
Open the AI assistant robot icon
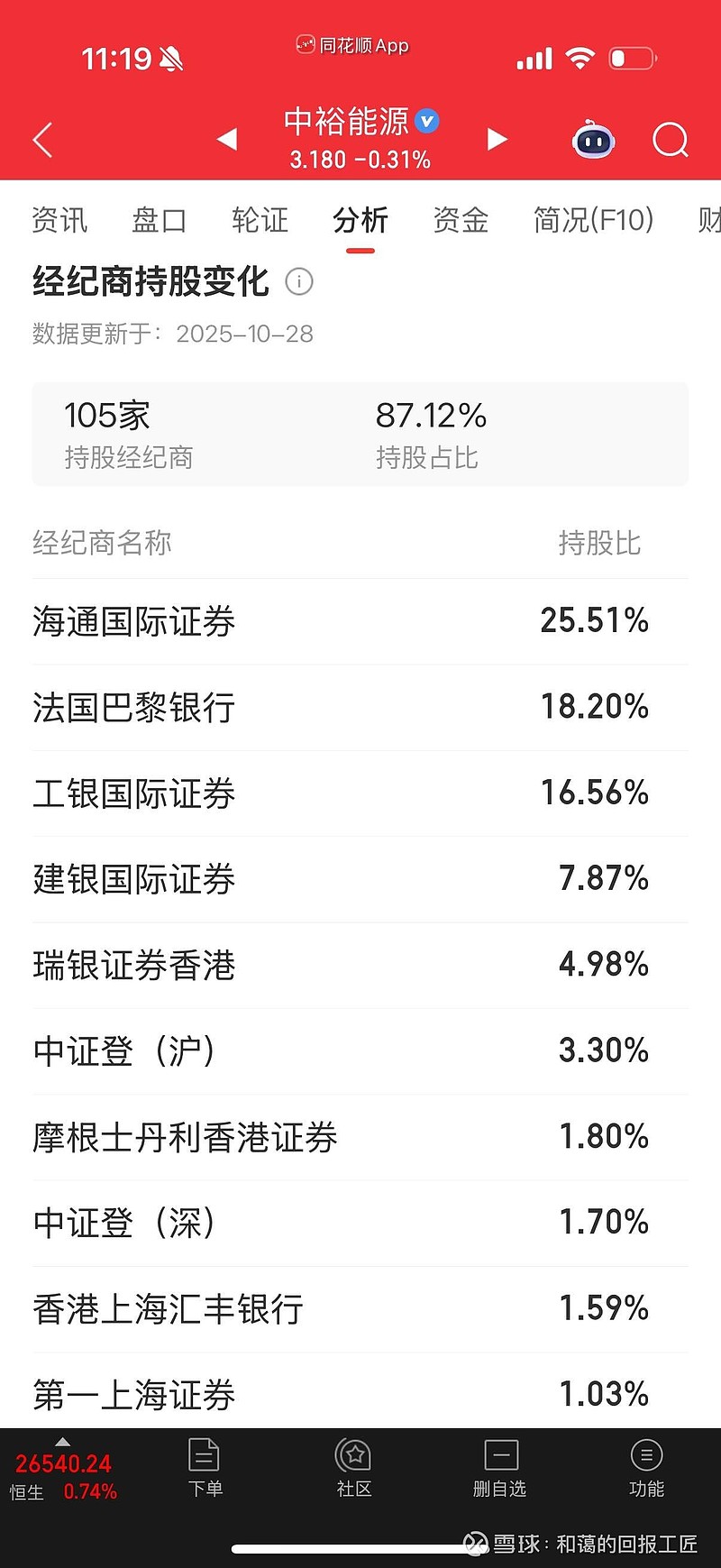coord(592,141)
